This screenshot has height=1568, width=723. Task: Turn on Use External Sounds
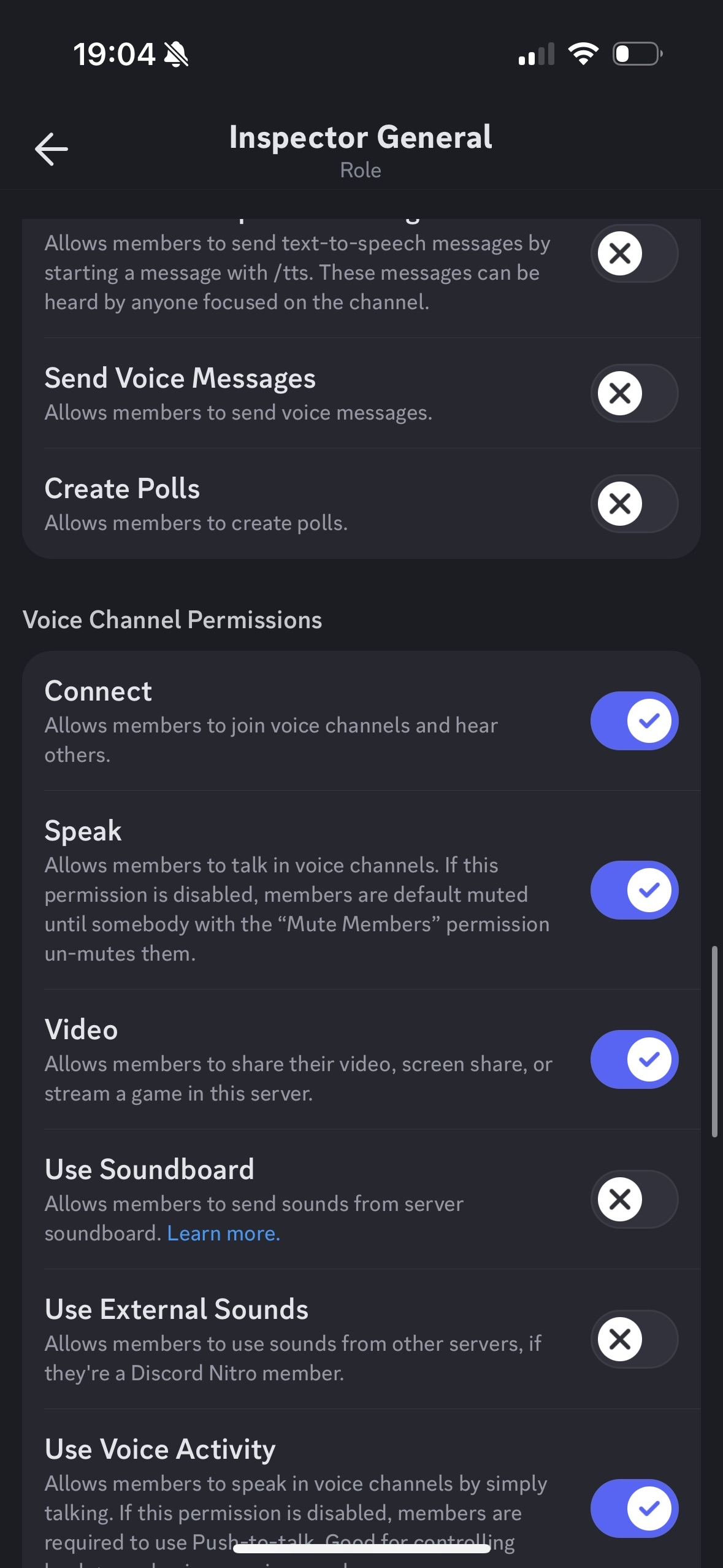pyautogui.click(x=634, y=1339)
